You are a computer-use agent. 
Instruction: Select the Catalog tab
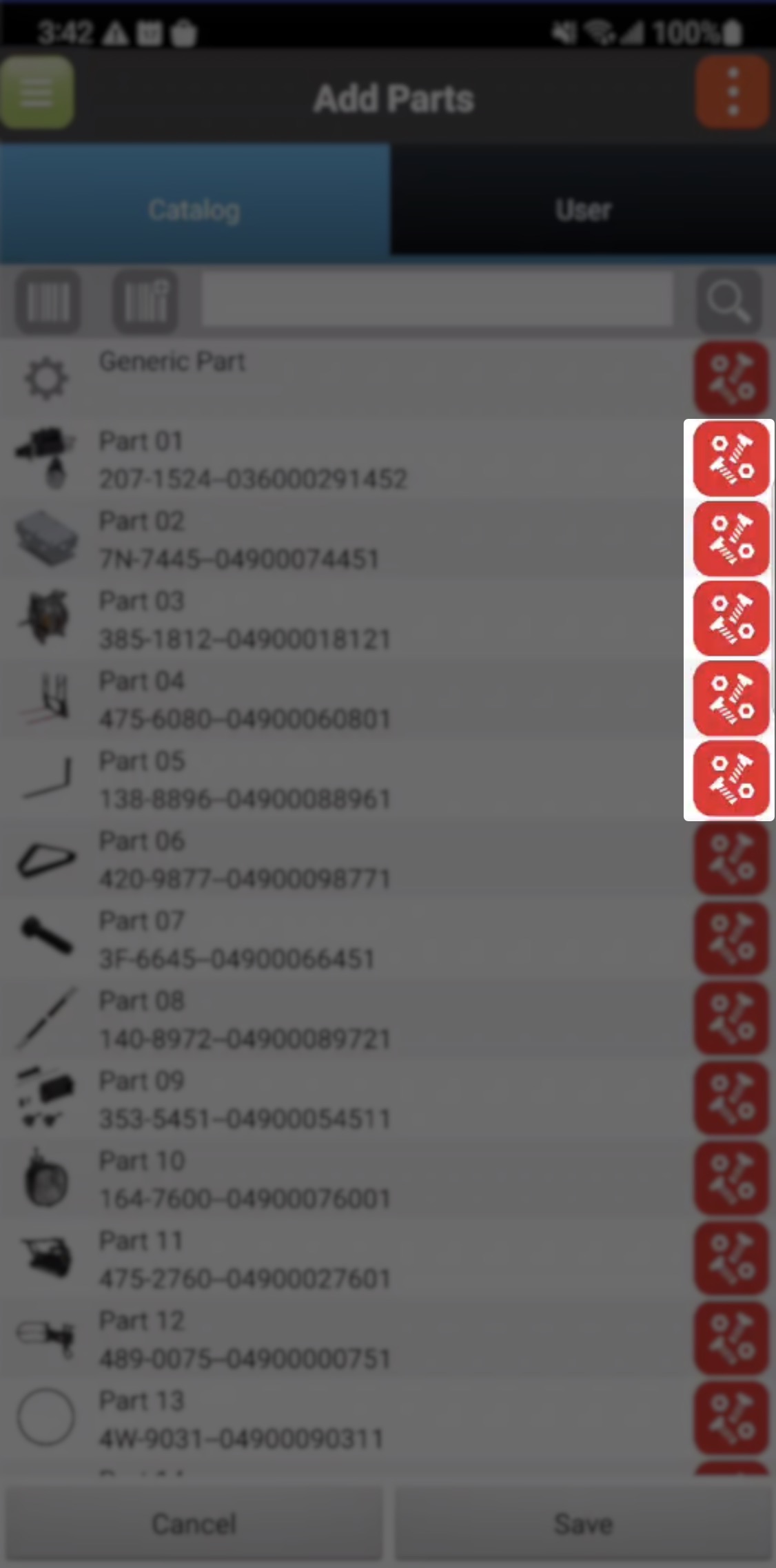[x=194, y=209]
